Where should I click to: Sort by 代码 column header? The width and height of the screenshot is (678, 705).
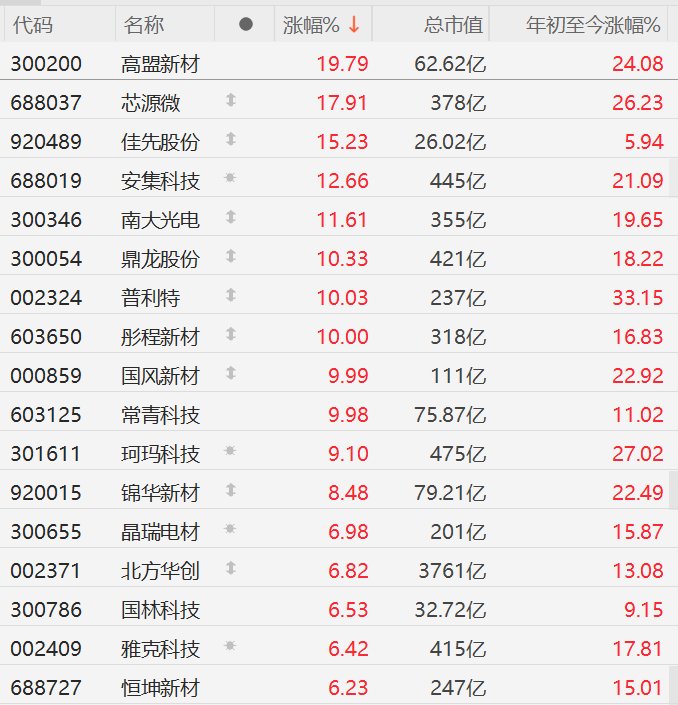(x=32, y=25)
